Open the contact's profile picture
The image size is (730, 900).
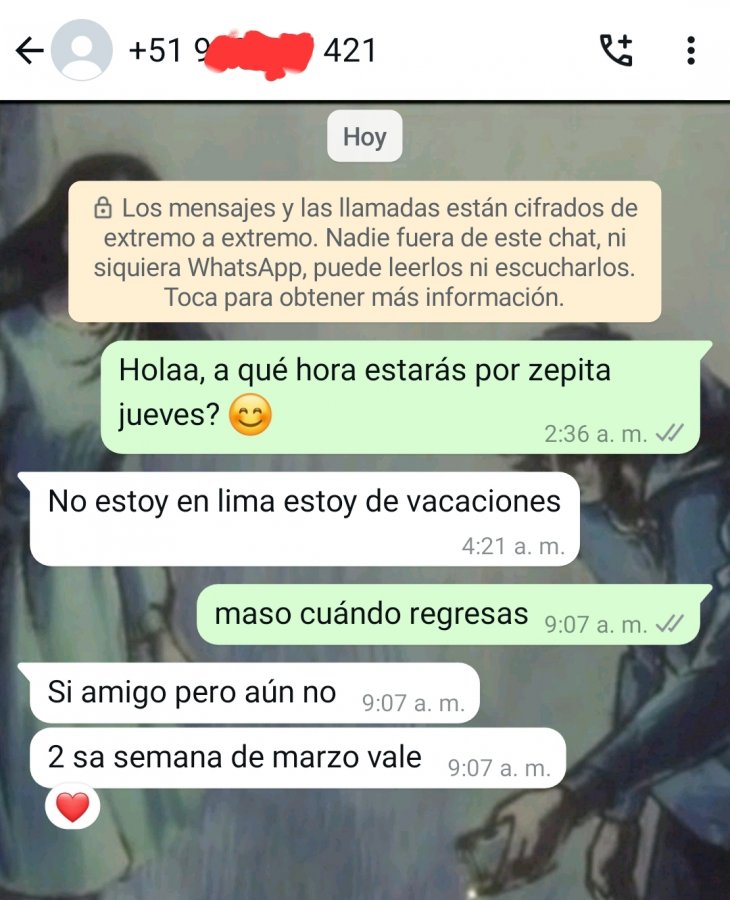click(x=82, y=51)
